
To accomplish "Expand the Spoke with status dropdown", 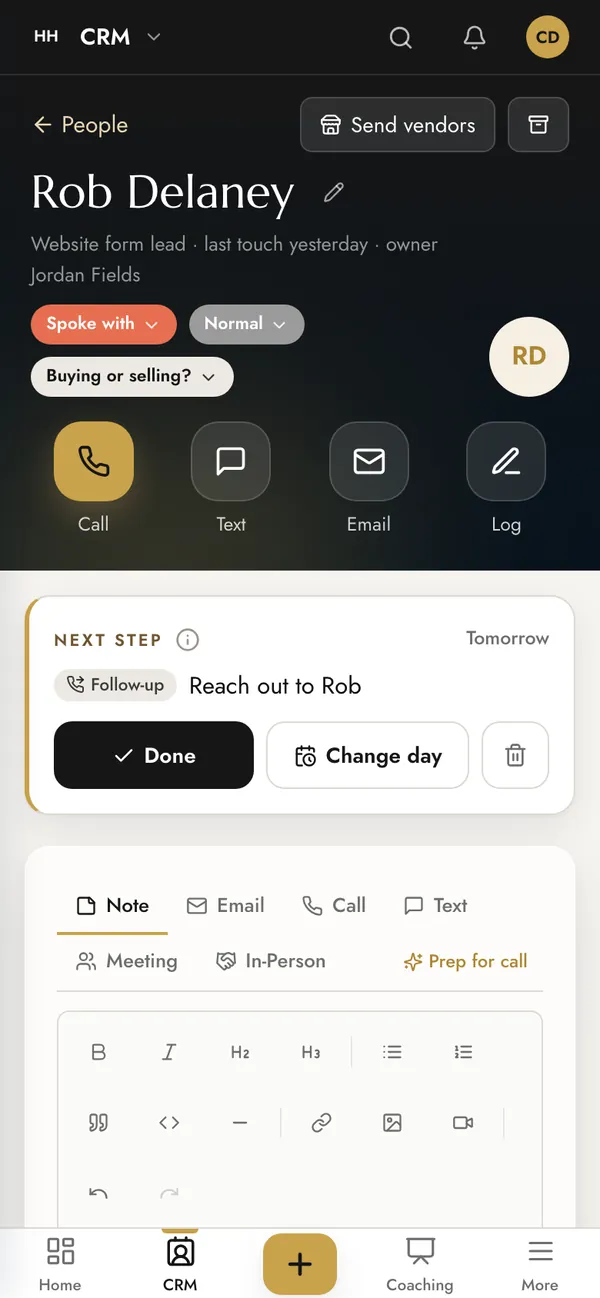I will (103, 324).
